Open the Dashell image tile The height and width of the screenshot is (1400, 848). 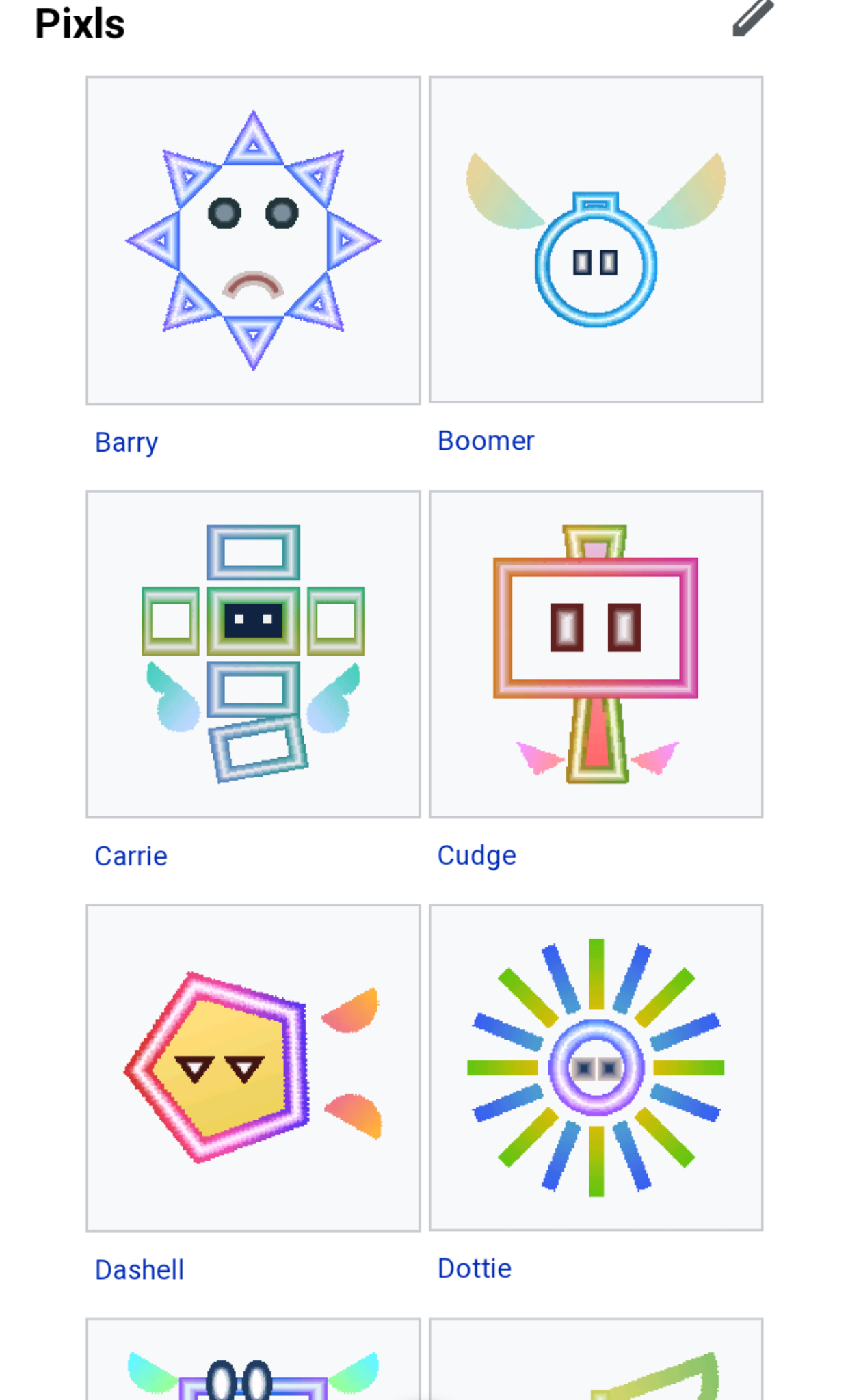point(253,1068)
